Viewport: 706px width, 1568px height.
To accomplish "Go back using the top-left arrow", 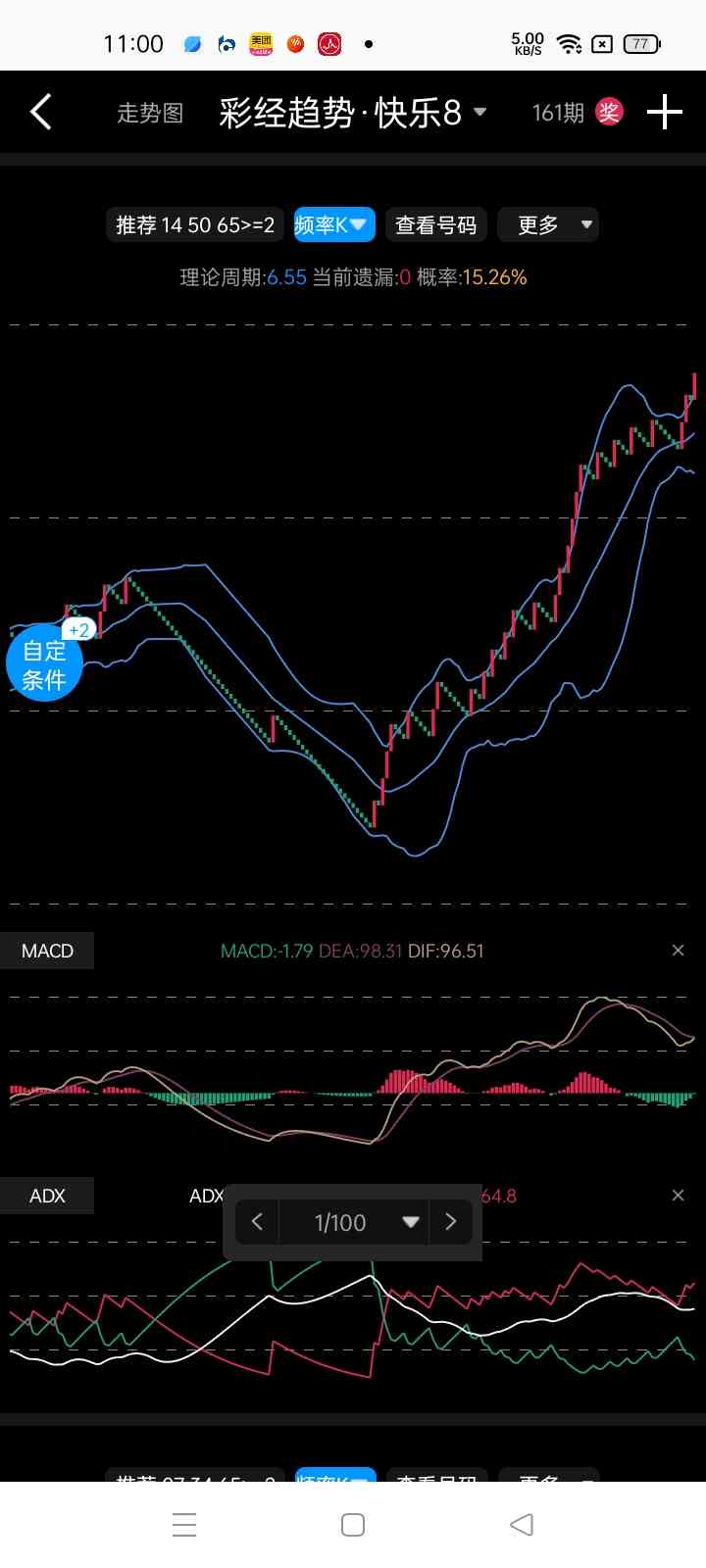I will tap(40, 113).
